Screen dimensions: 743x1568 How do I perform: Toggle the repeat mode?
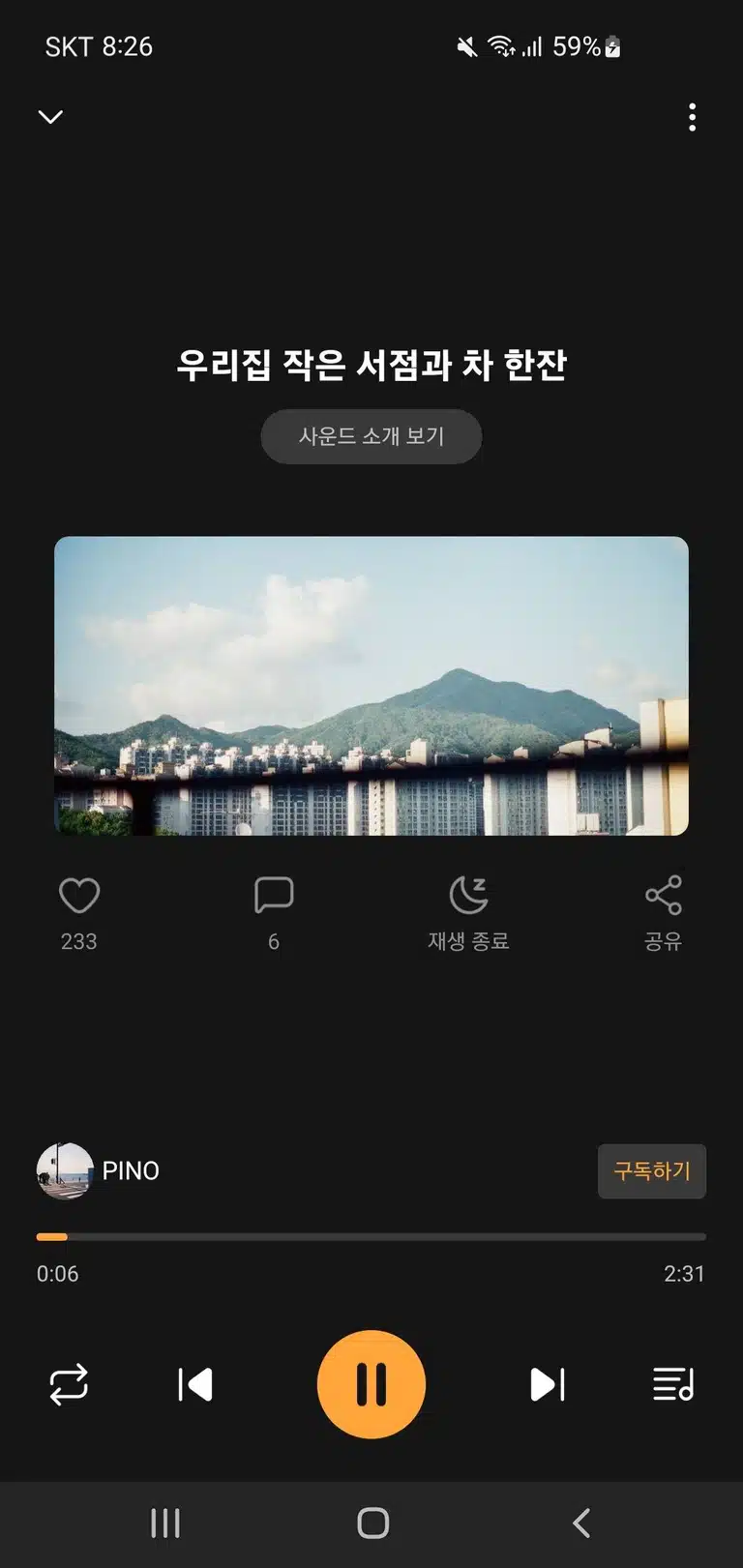click(69, 1384)
